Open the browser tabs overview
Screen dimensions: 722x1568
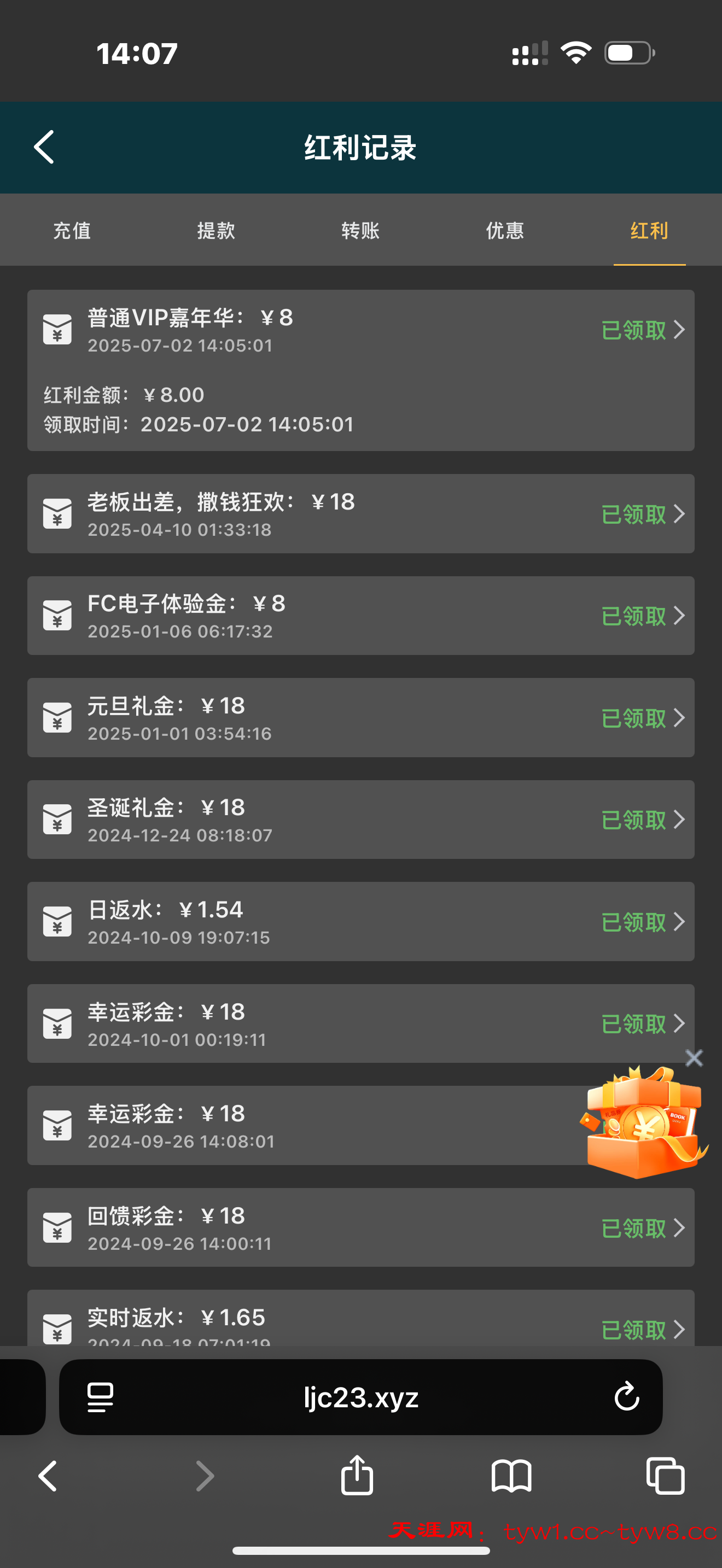pyautogui.click(x=665, y=1476)
